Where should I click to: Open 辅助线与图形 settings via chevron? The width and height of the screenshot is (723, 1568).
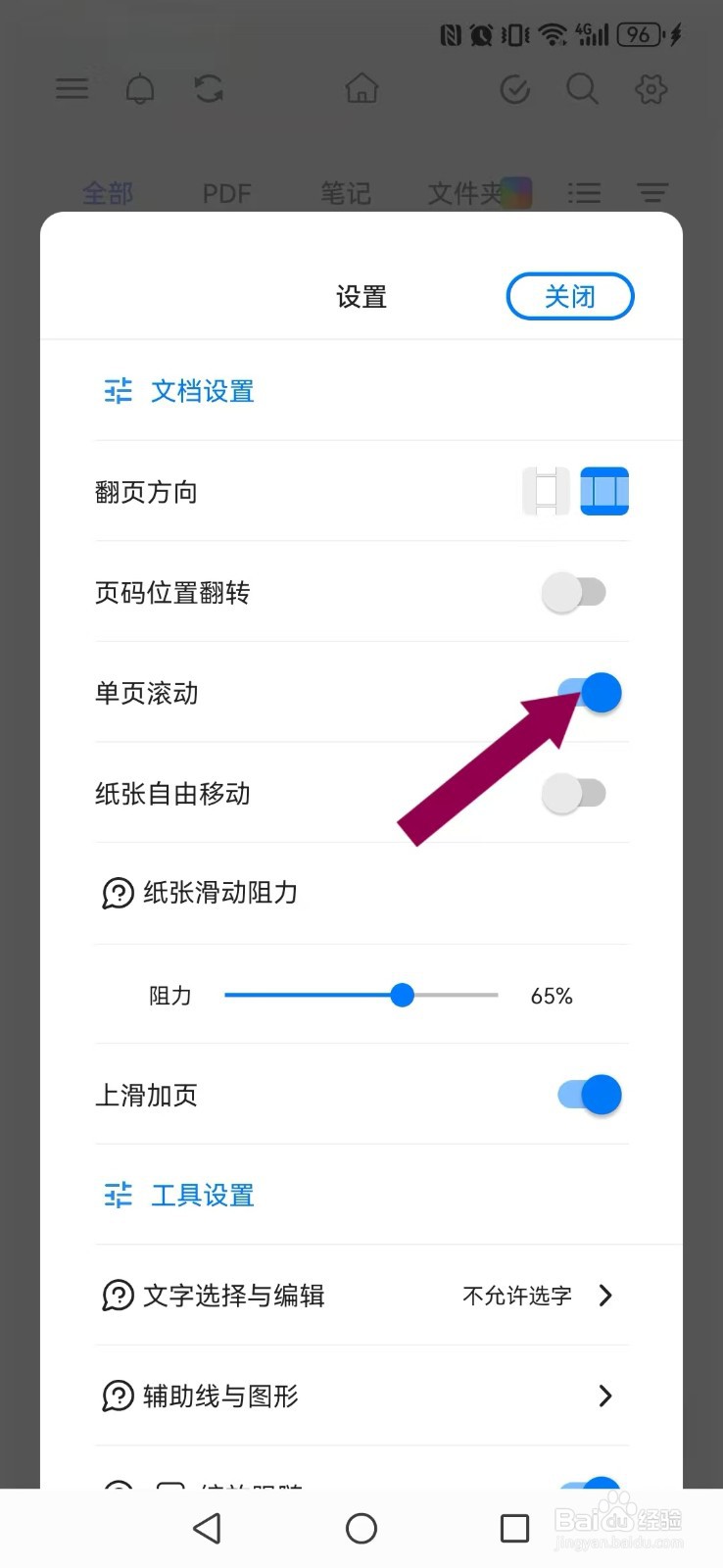(607, 1396)
